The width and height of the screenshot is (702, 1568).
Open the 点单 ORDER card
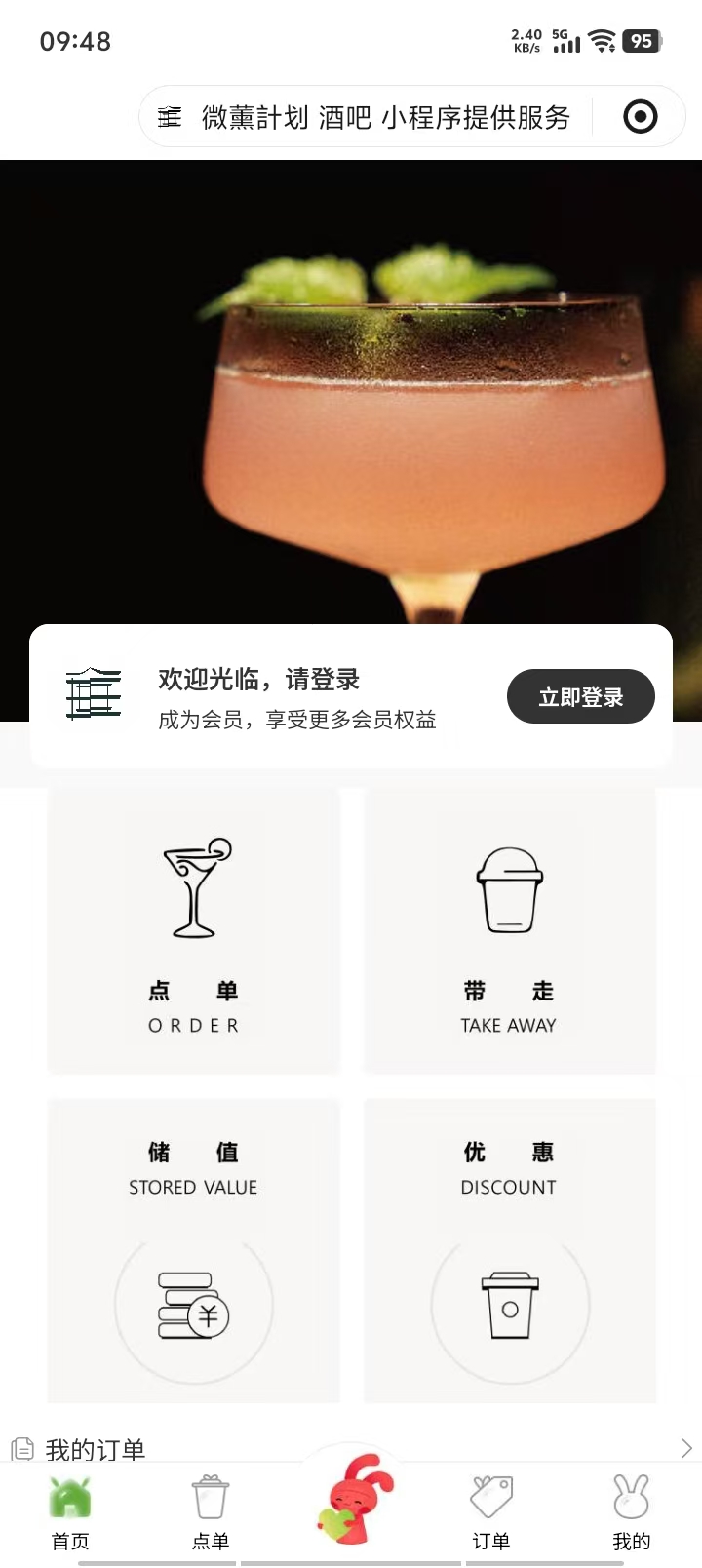pos(194,931)
